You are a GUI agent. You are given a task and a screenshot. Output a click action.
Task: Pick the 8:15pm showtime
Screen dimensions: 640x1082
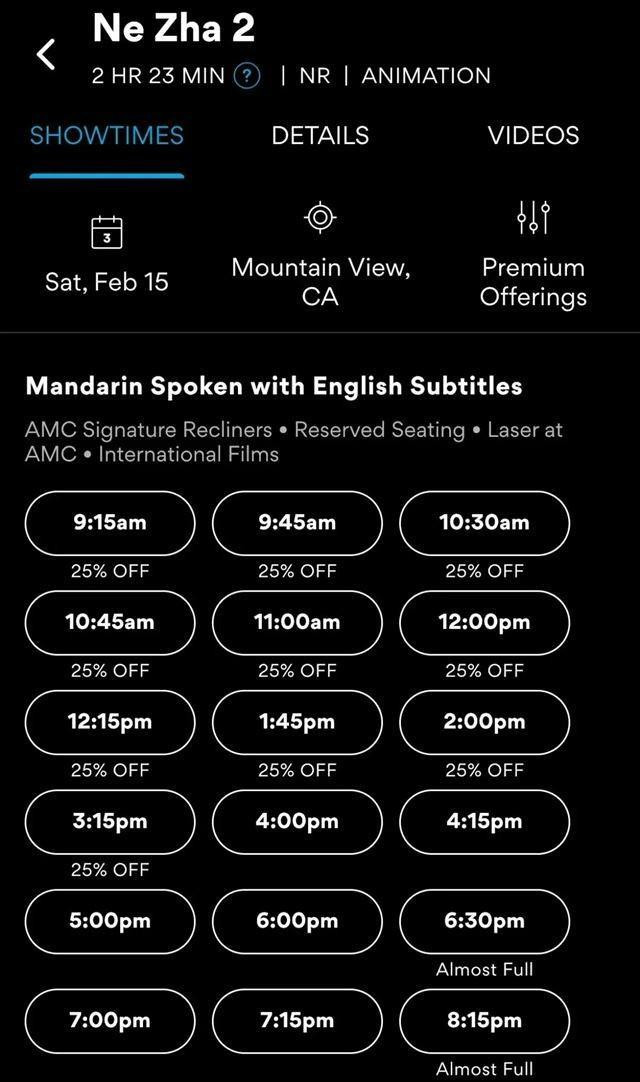pyautogui.click(x=485, y=1021)
